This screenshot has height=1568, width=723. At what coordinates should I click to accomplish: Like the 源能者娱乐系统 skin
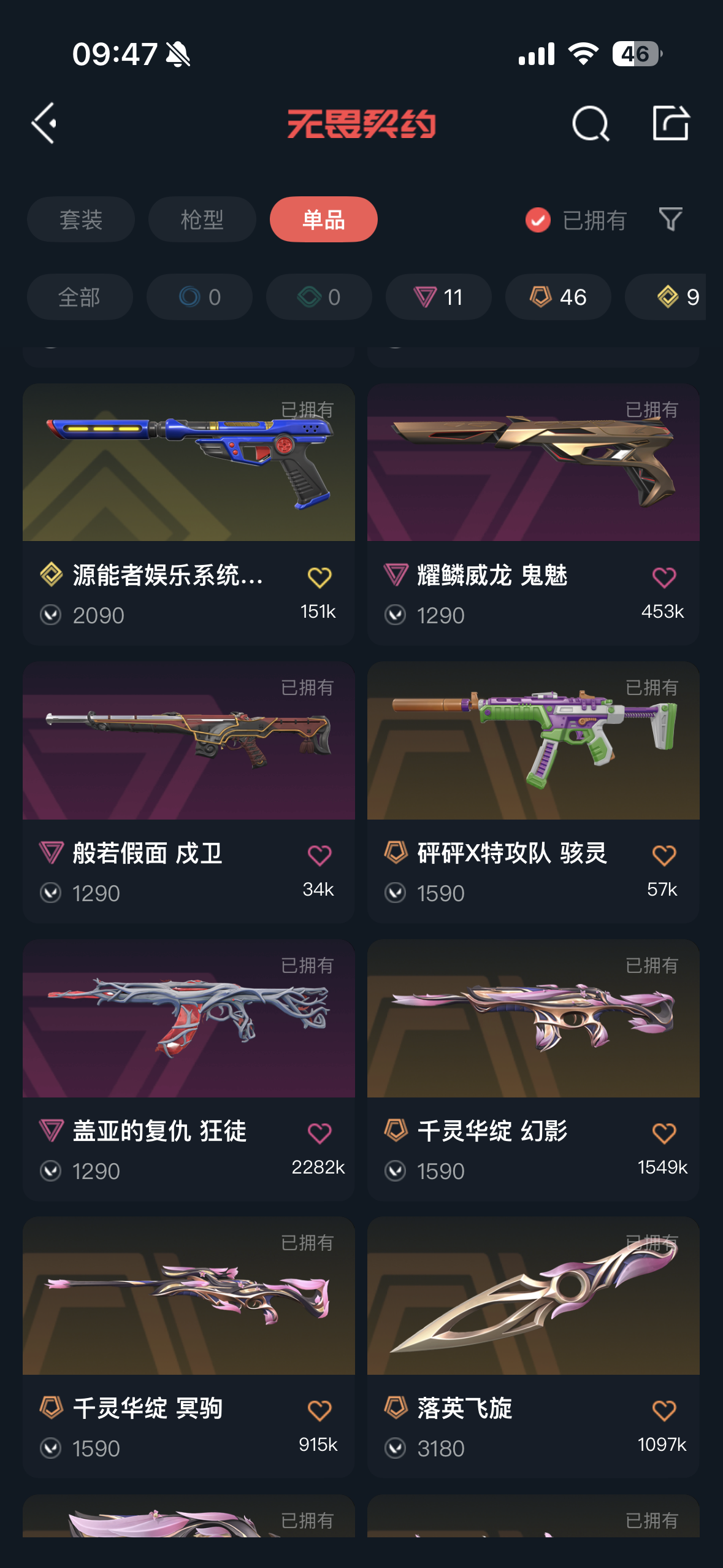pos(319,577)
